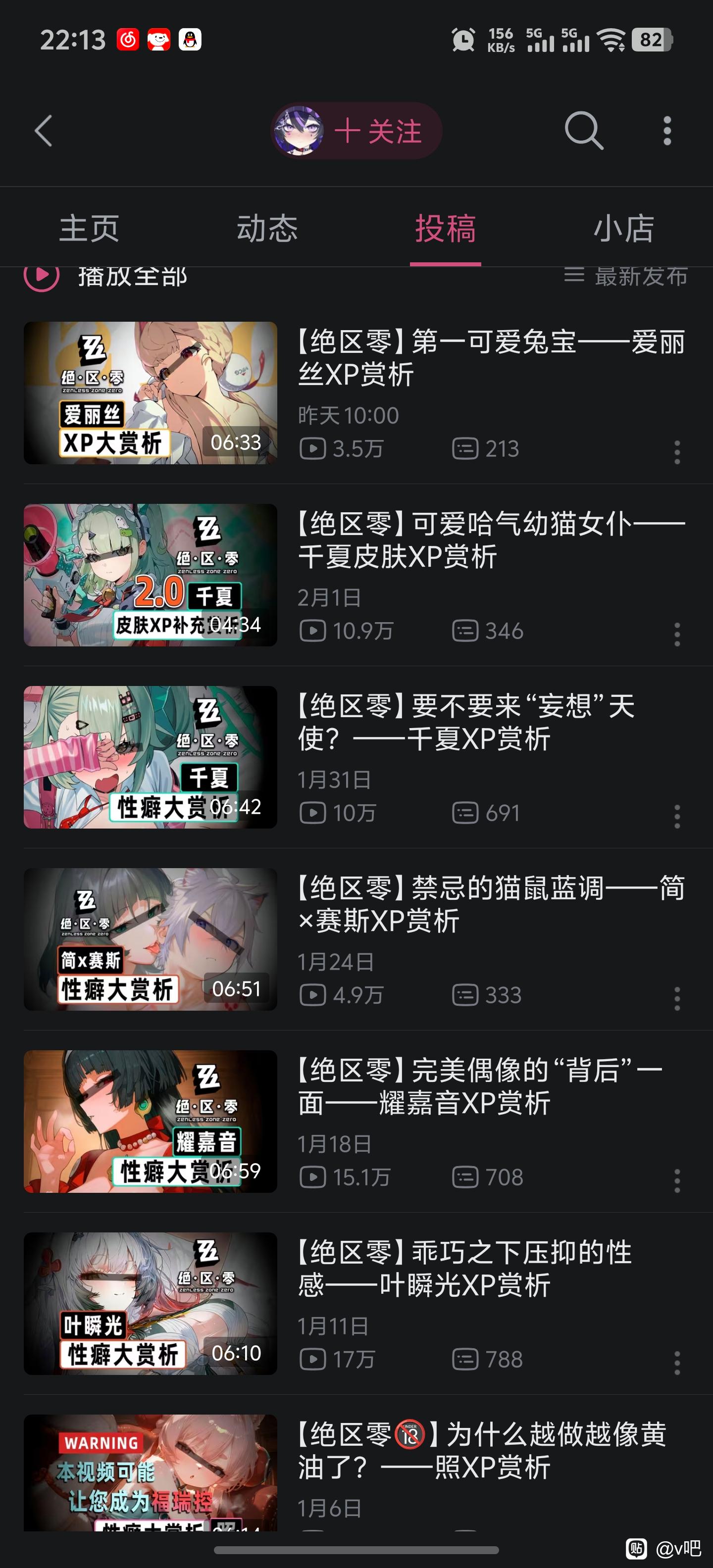Open the top-right overflow menu
The image size is (713, 1568).
tap(667, 131)
